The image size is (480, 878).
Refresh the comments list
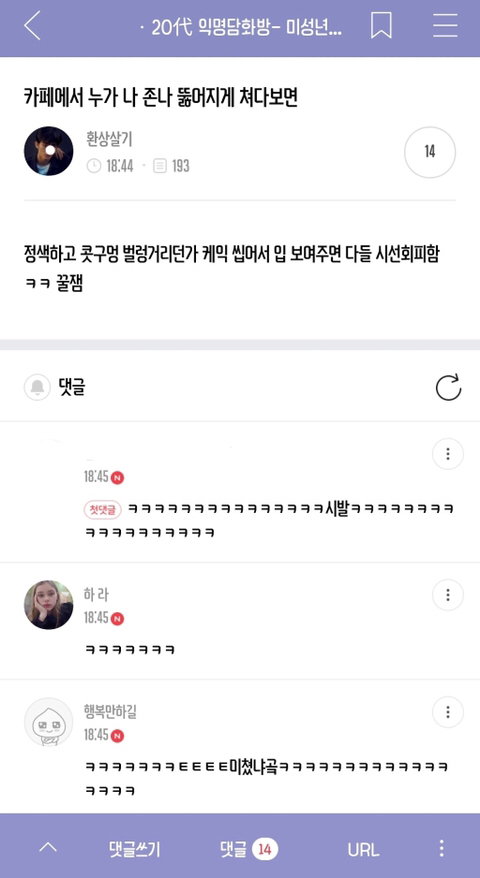[448, 387]
